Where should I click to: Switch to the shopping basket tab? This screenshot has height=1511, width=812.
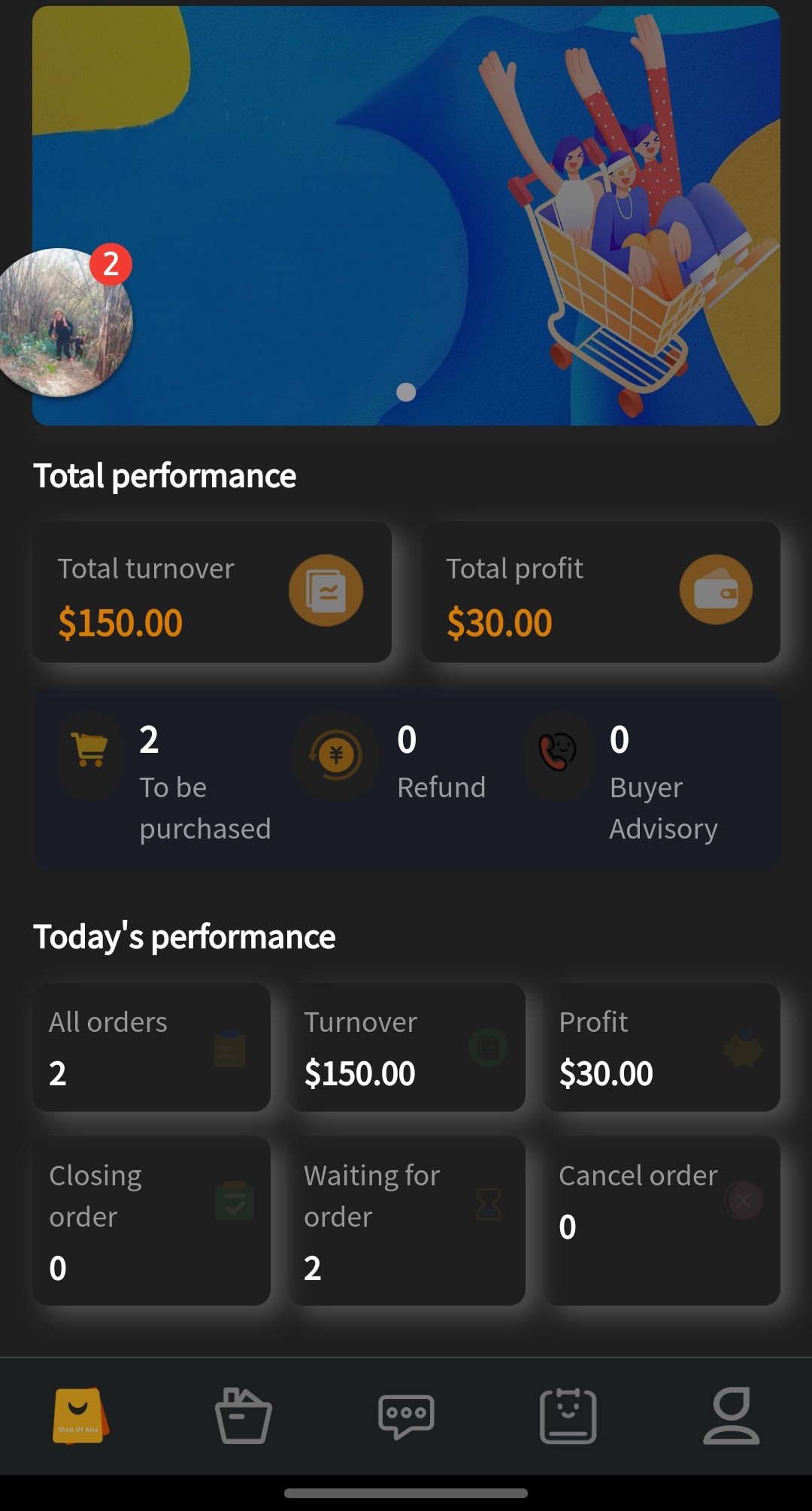243,1415
